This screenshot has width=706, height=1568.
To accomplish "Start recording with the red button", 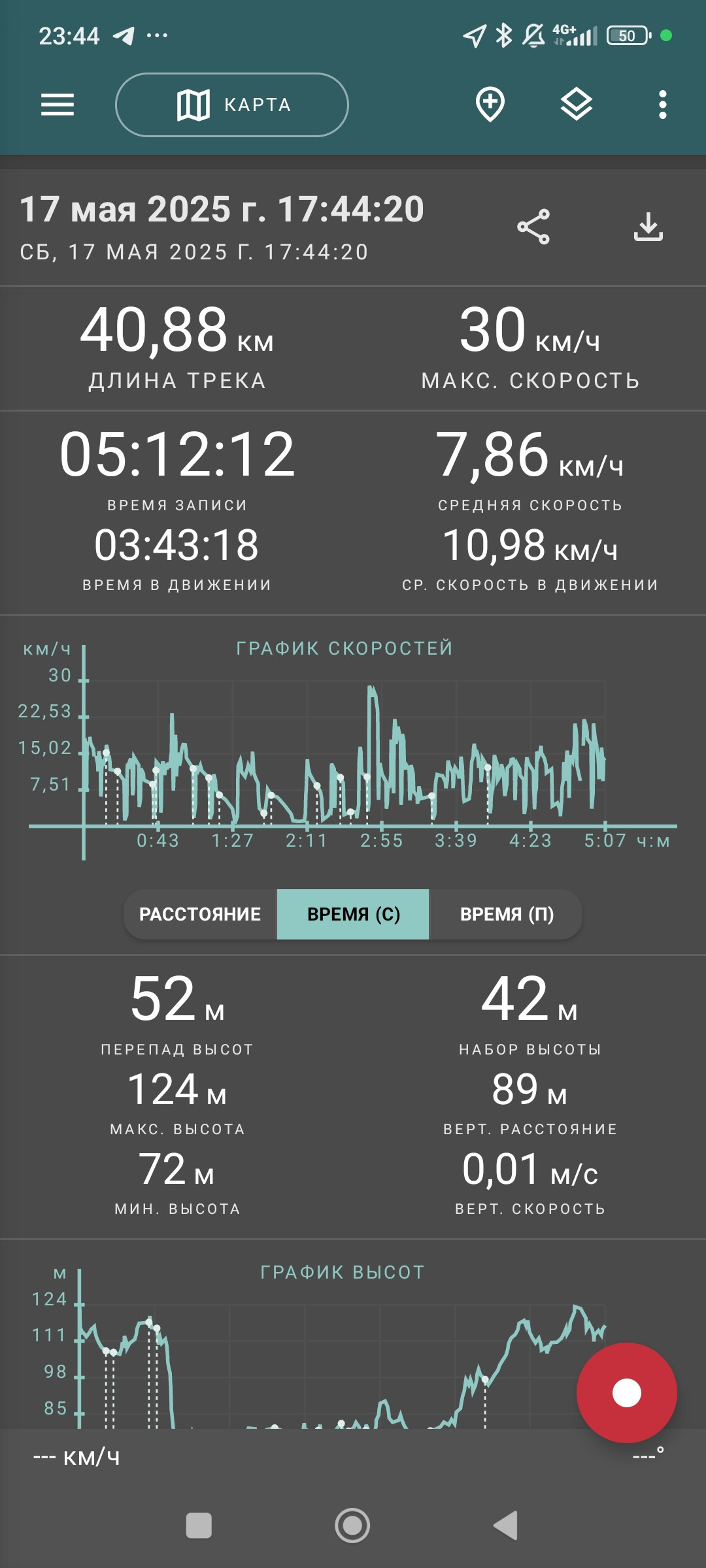I will (x=627, y=1392).
